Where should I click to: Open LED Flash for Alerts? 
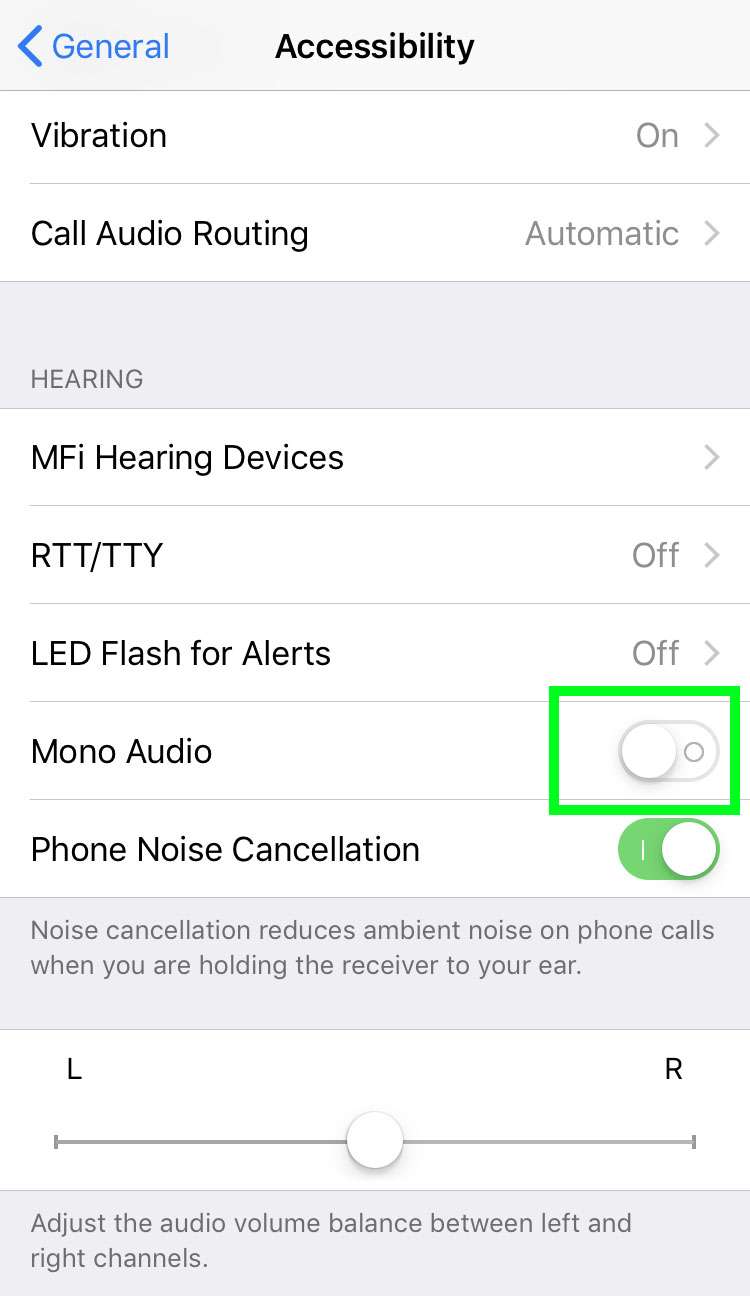375,653
